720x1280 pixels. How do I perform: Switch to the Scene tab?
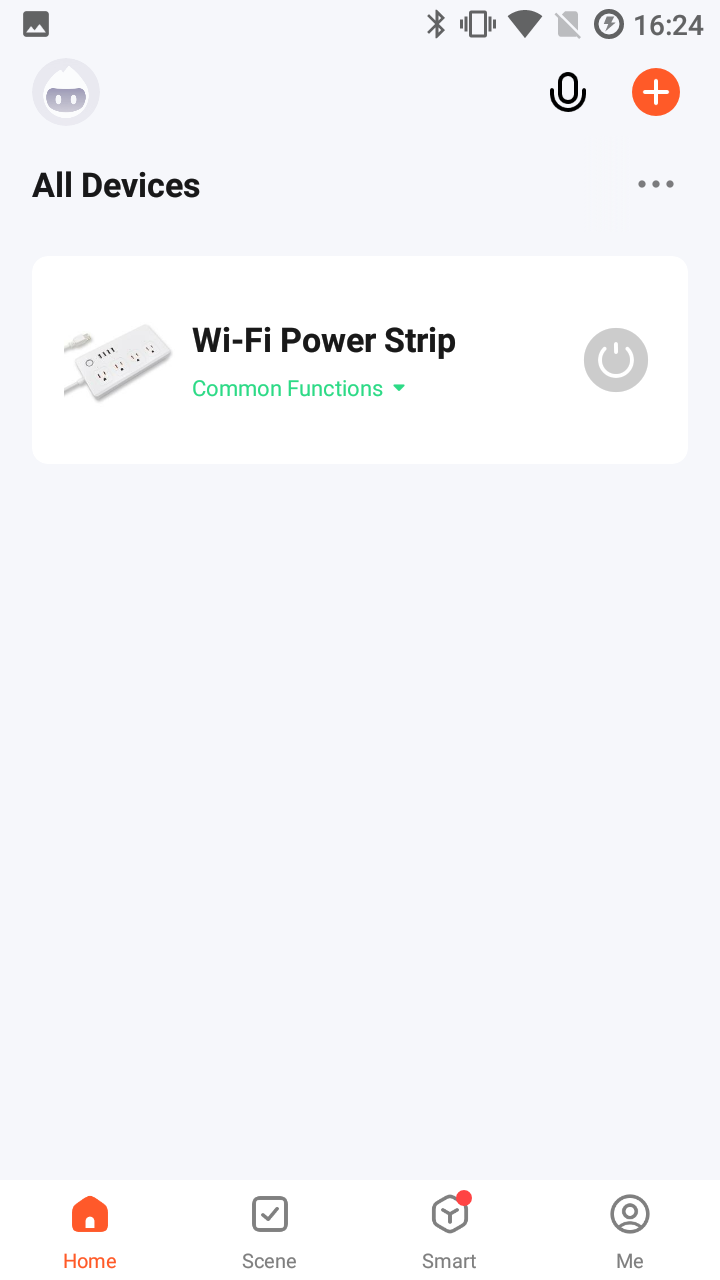(269, 1232)
